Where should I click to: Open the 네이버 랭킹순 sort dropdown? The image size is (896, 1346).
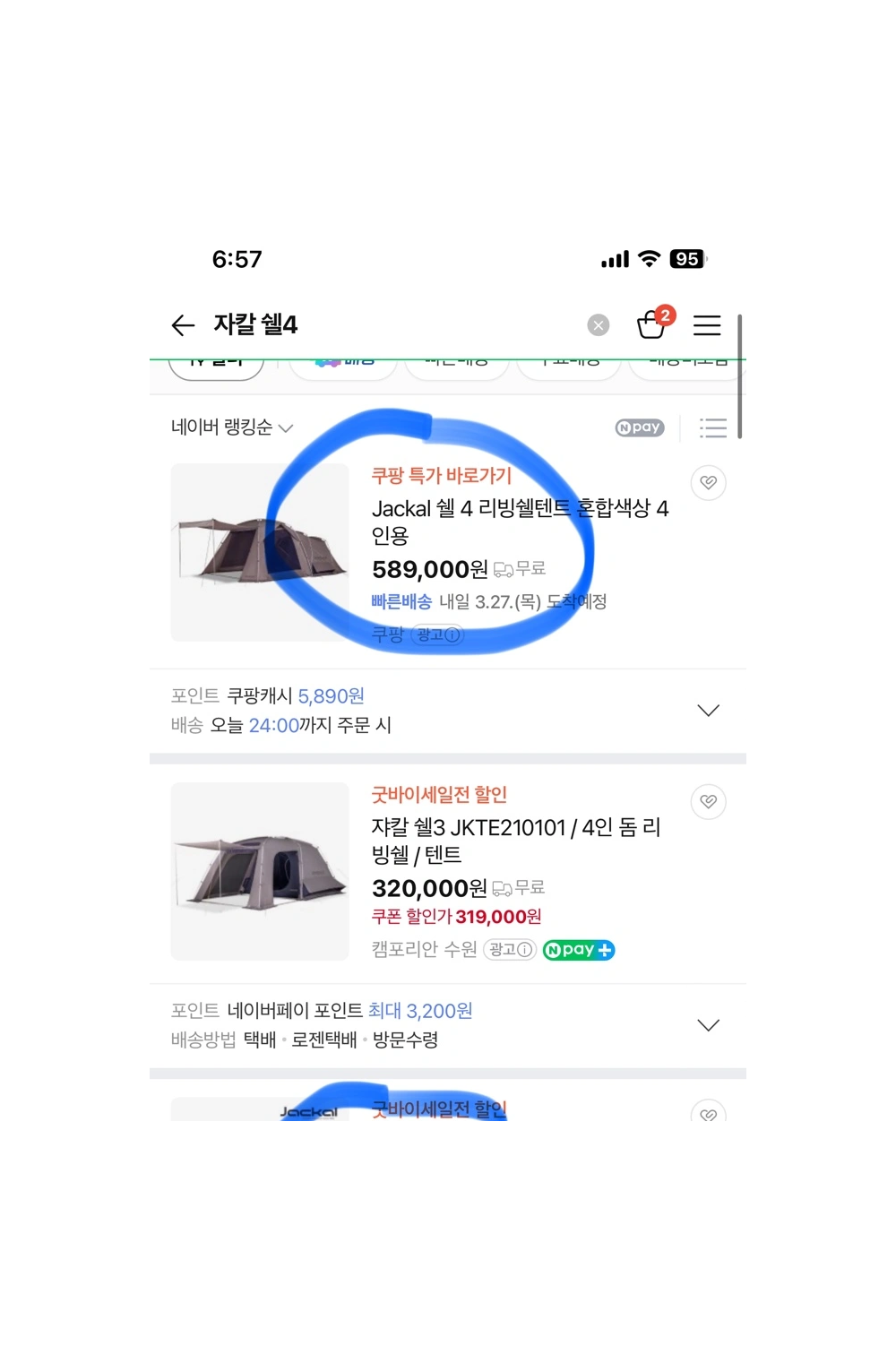[x=231, y=427]
